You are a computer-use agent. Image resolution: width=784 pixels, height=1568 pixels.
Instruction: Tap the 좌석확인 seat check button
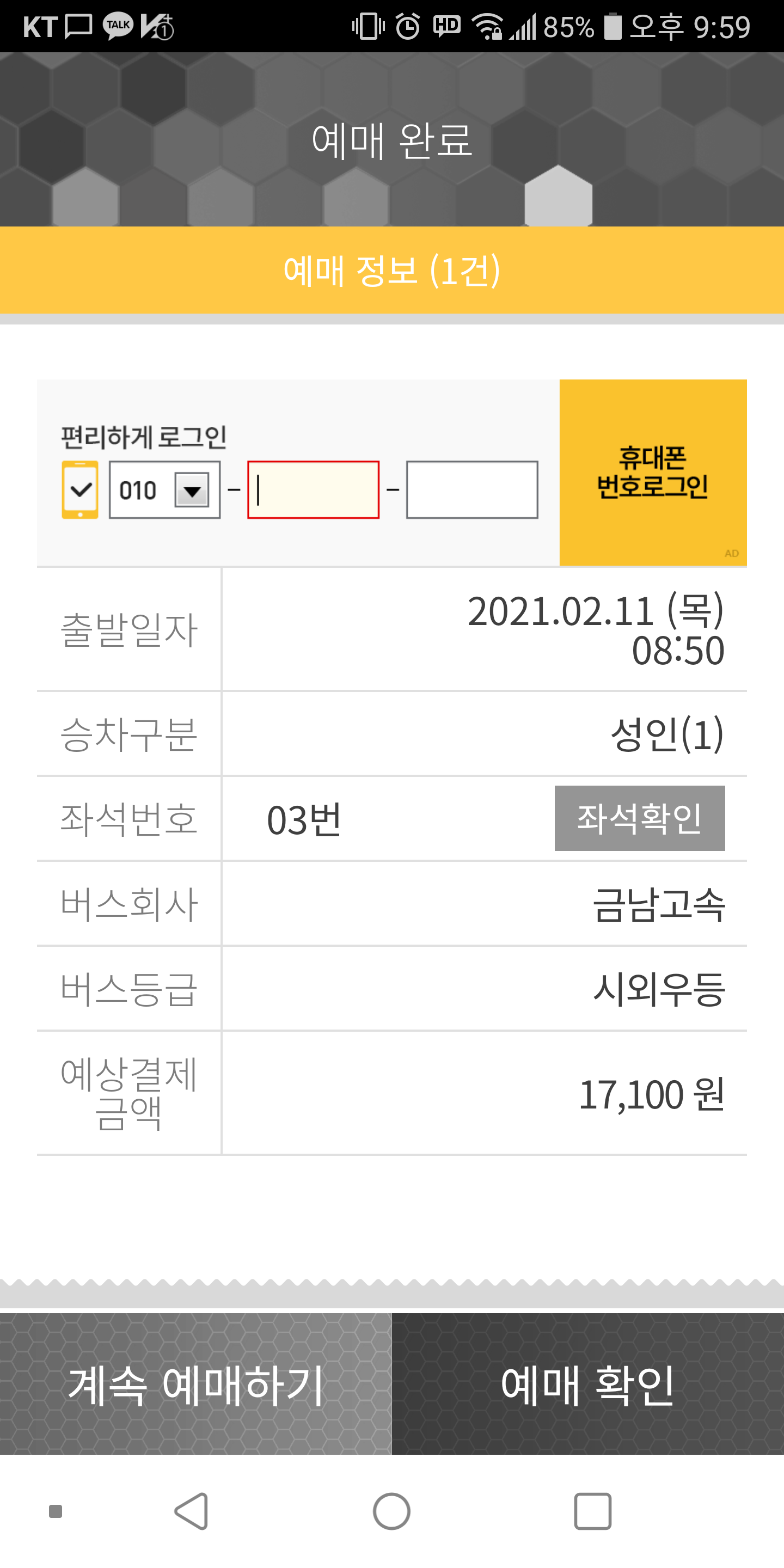click(639, 817)
